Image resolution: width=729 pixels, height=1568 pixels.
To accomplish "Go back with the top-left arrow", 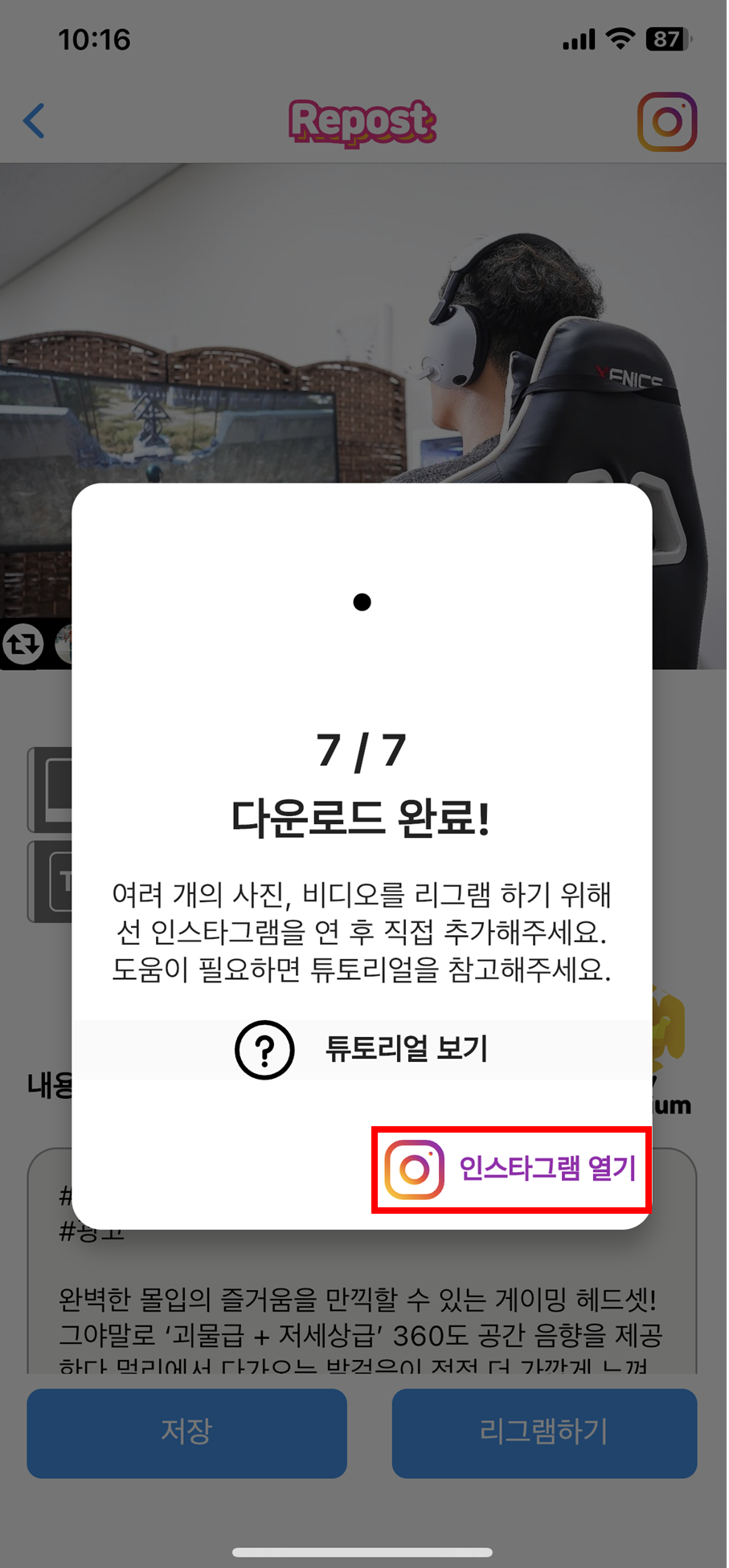I will [x=34, y=121].
